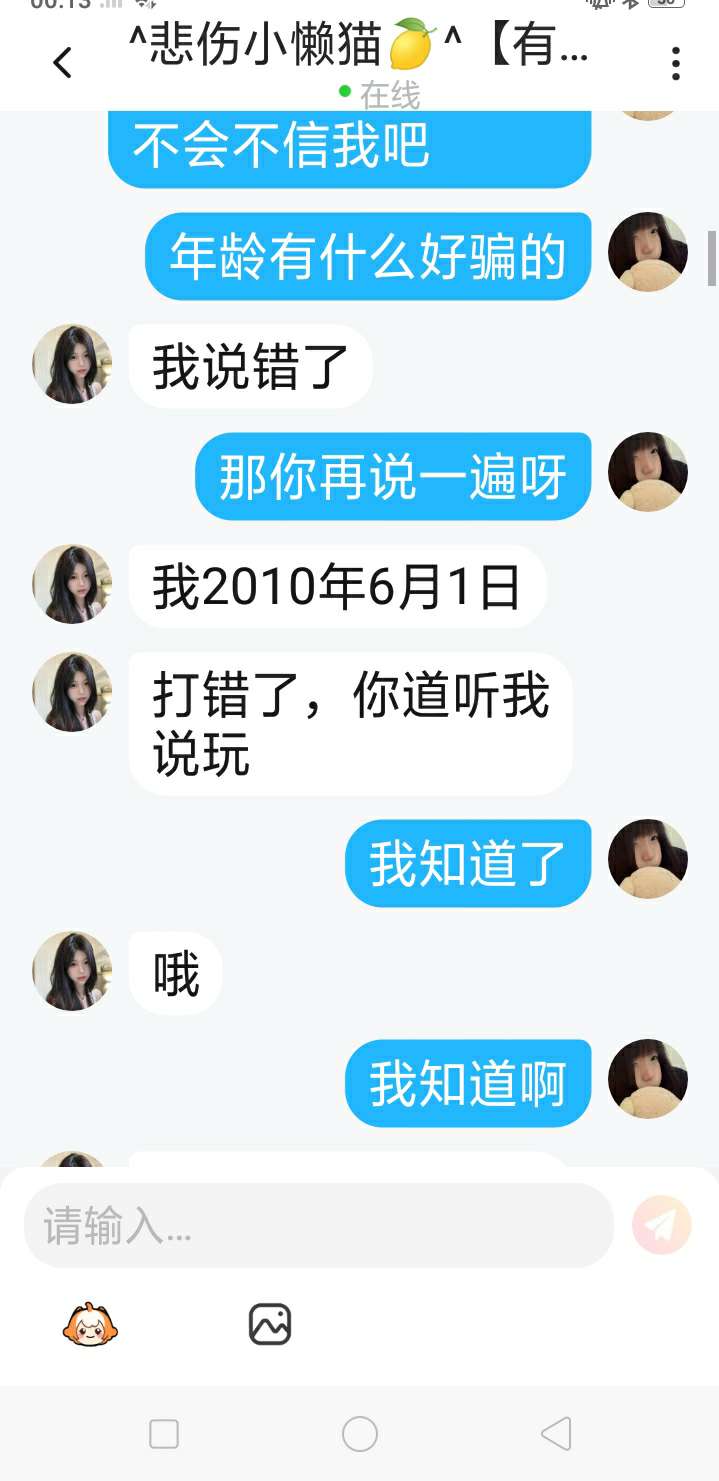Image resolution: width=719 pixels, height=1481 pixels.
Task: Attach a picture from the gallery
Action: tap(269, 1325)
